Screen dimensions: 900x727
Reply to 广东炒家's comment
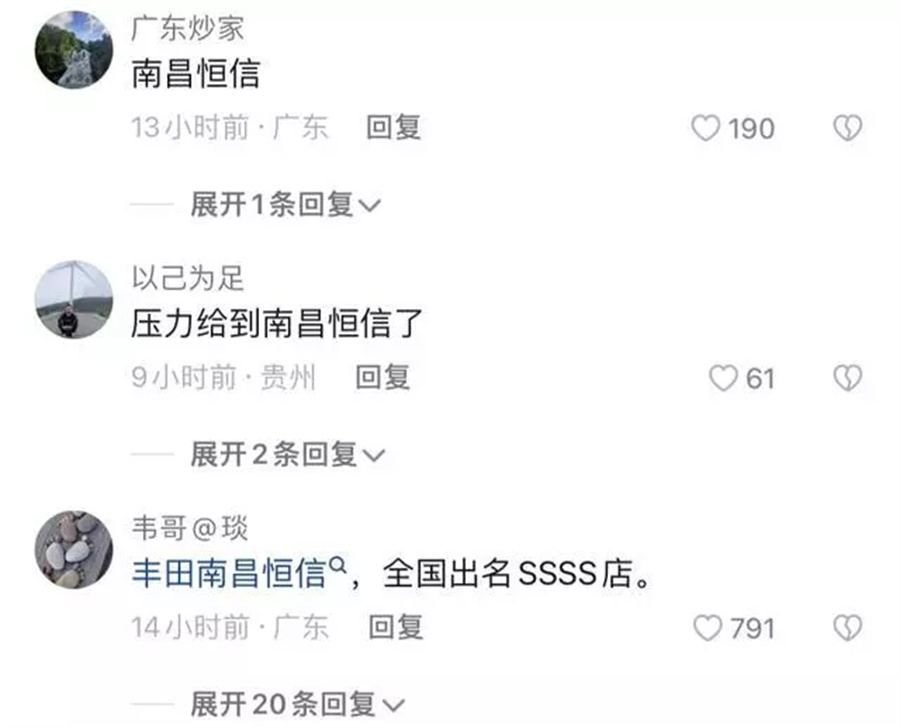point(393,128)
